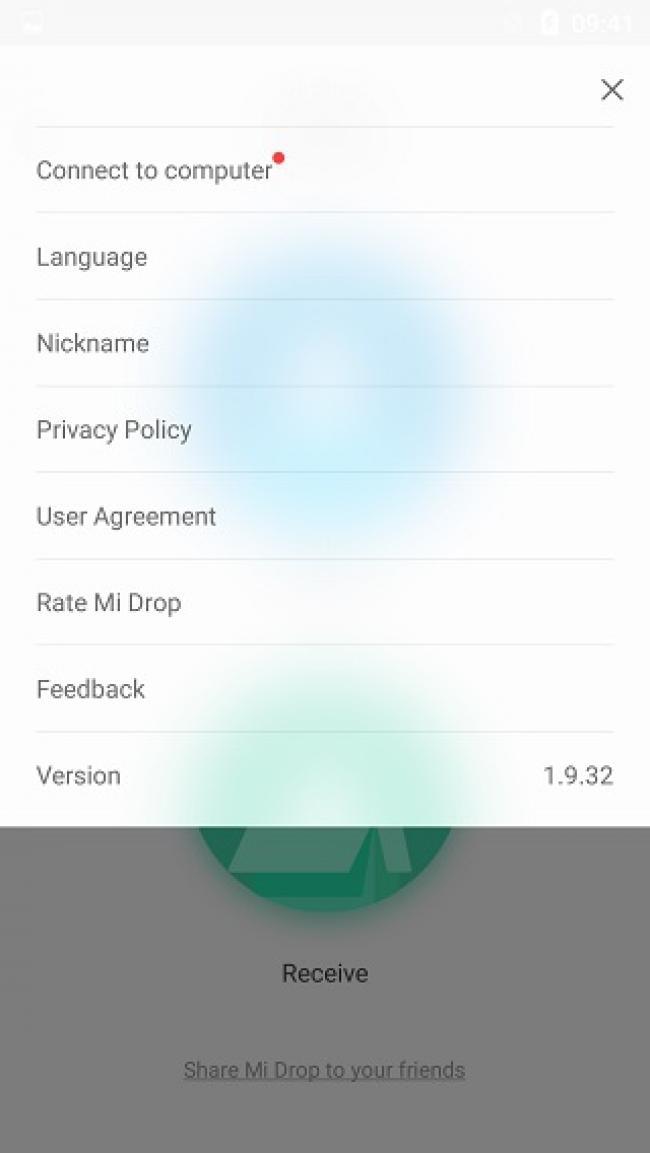Tap Share Mi Drop to your friends link
This screenshot has width=650, height=1153.
click(x=324, y=1070)
